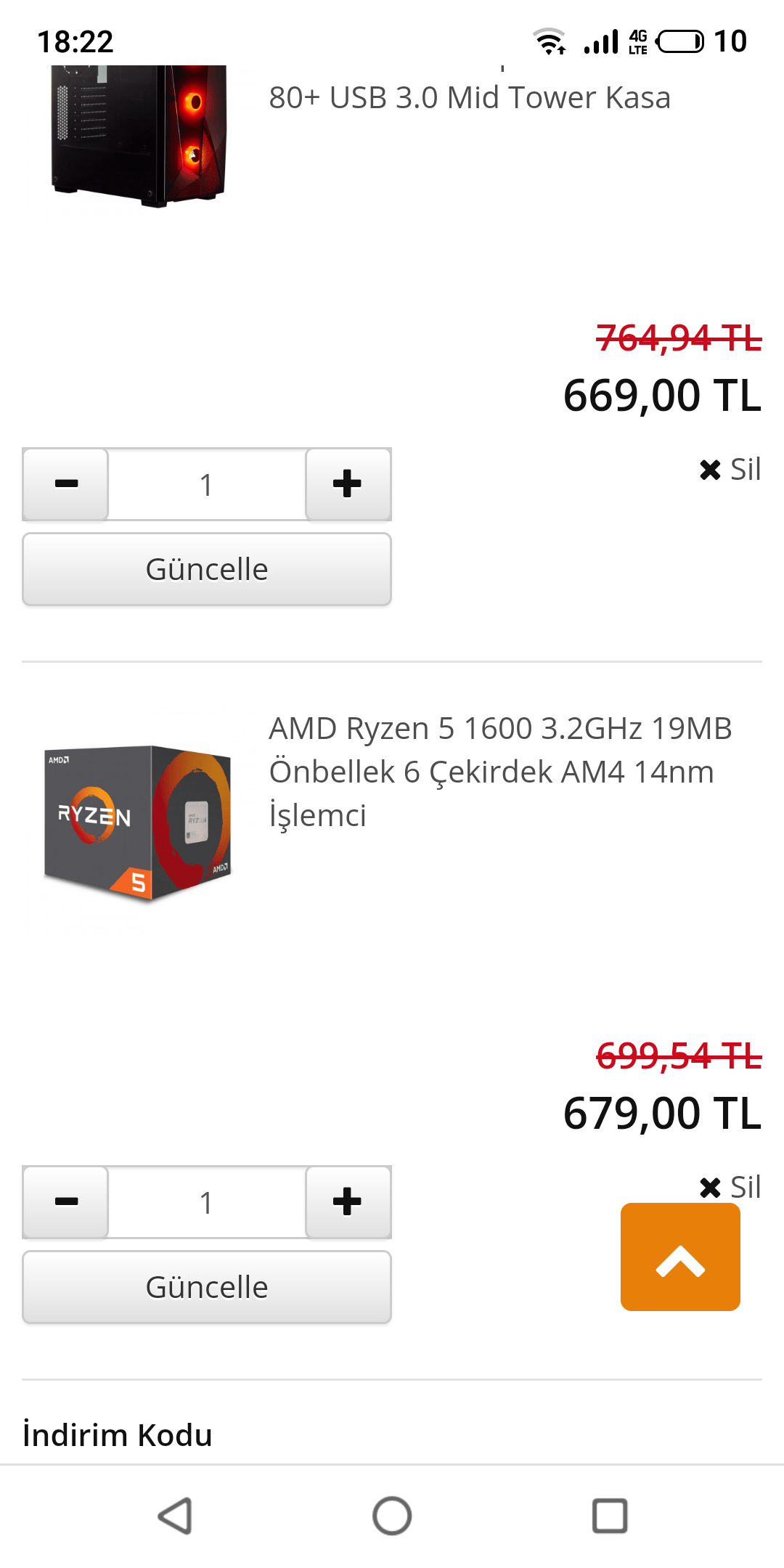Delete the AMD Ryzen 5 with Sil
Viewport: 784px width, 1568px height.
pos(730,1186)
